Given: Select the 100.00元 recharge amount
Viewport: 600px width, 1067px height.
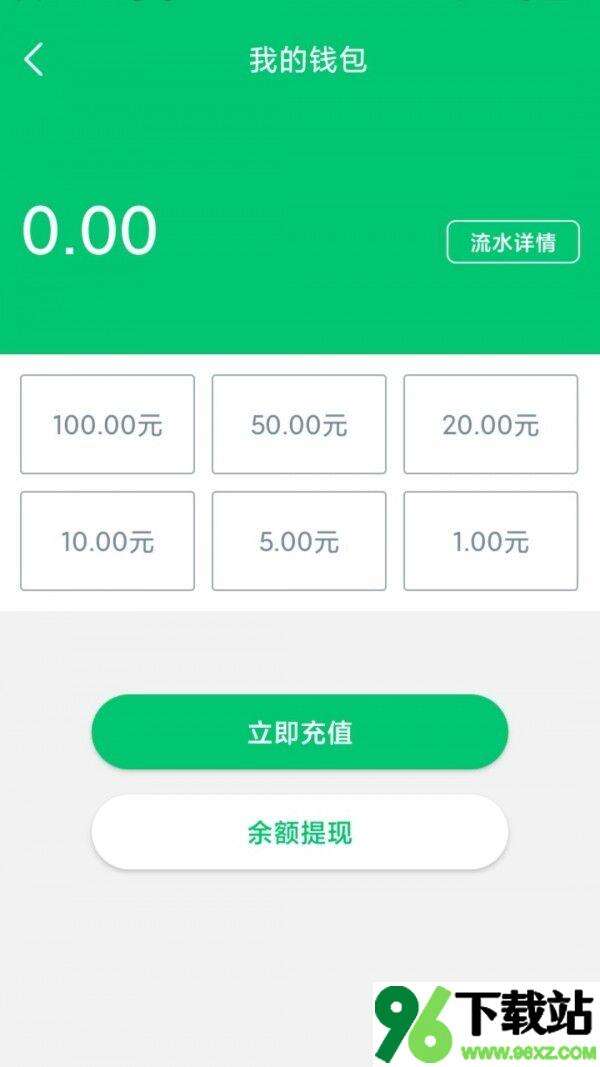Looking at the screenshot, I should tap(107, 424).
